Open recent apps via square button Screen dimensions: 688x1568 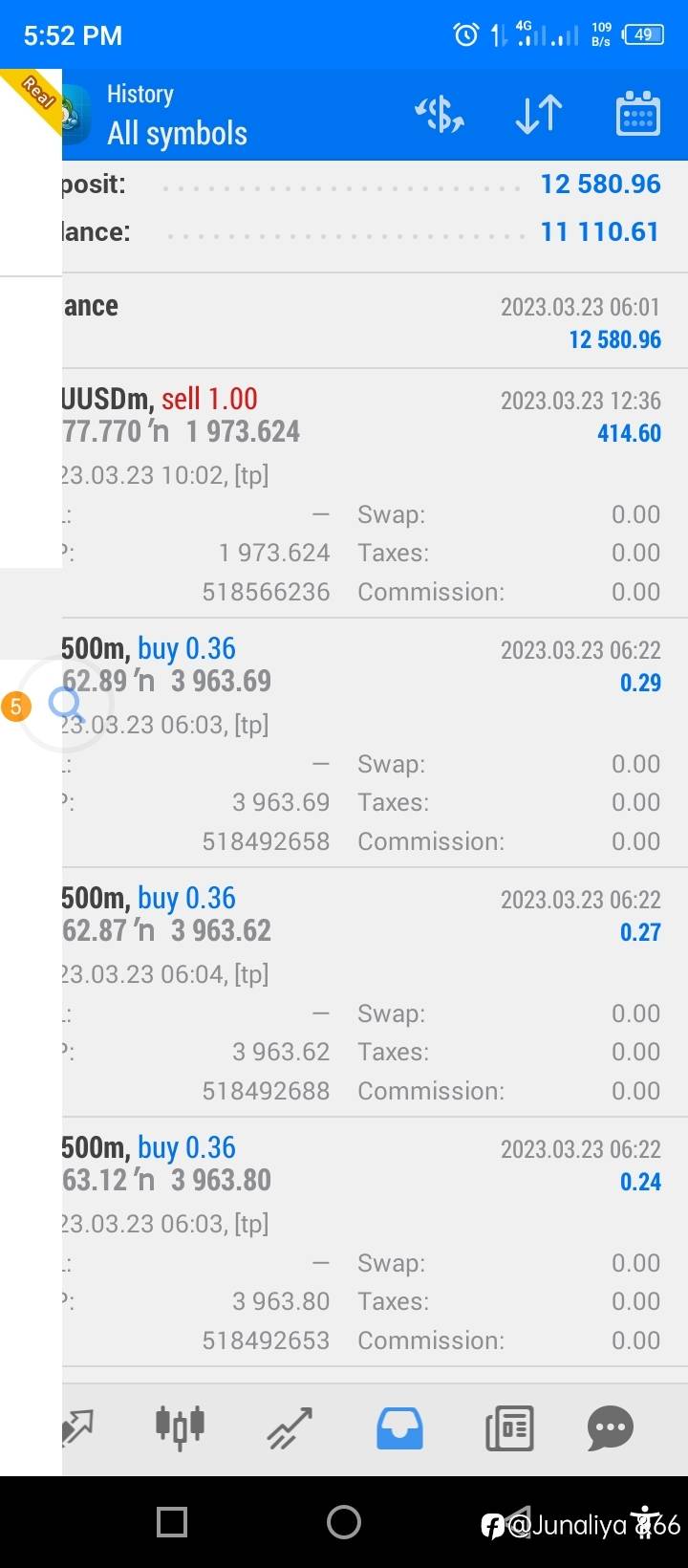coord(172,1522)
